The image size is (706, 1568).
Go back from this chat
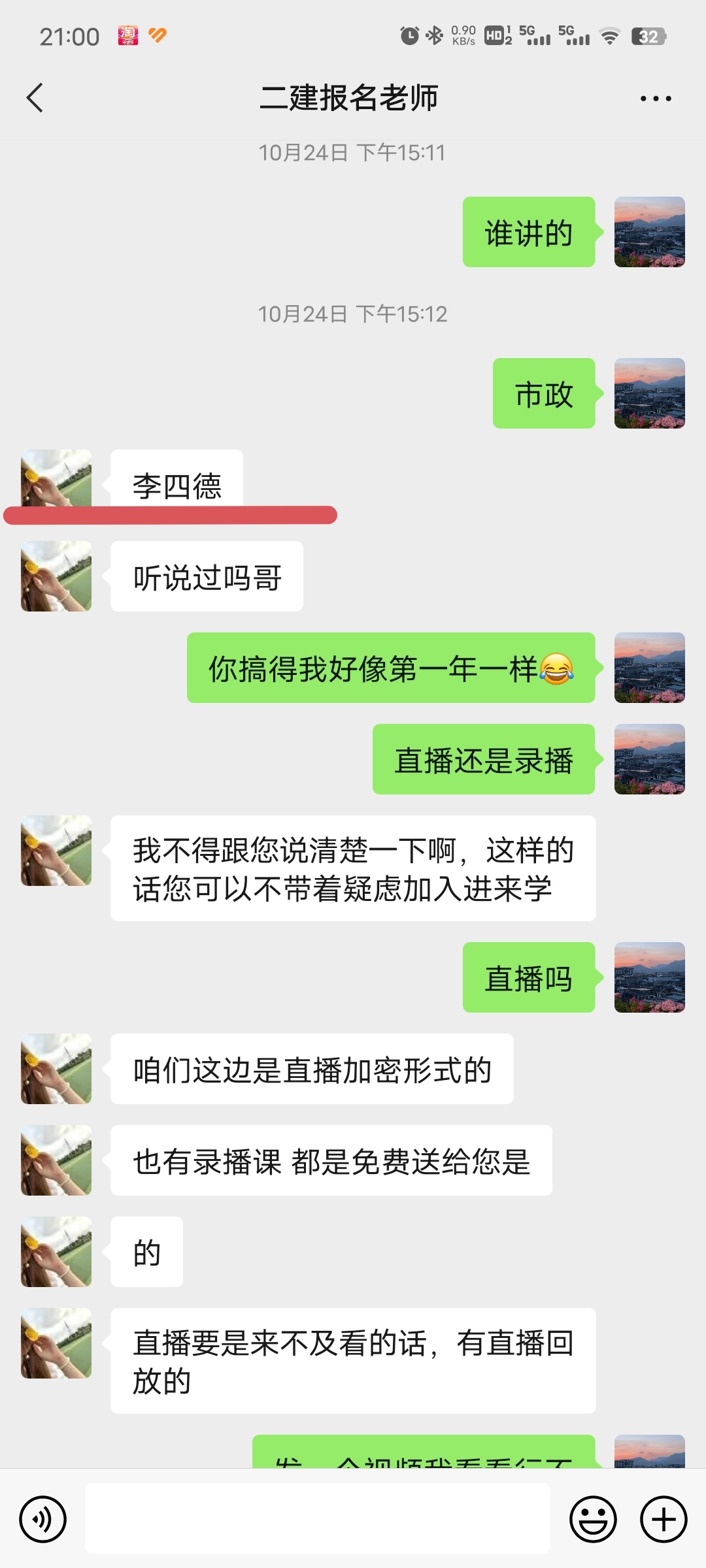click(x=35, y=98)
